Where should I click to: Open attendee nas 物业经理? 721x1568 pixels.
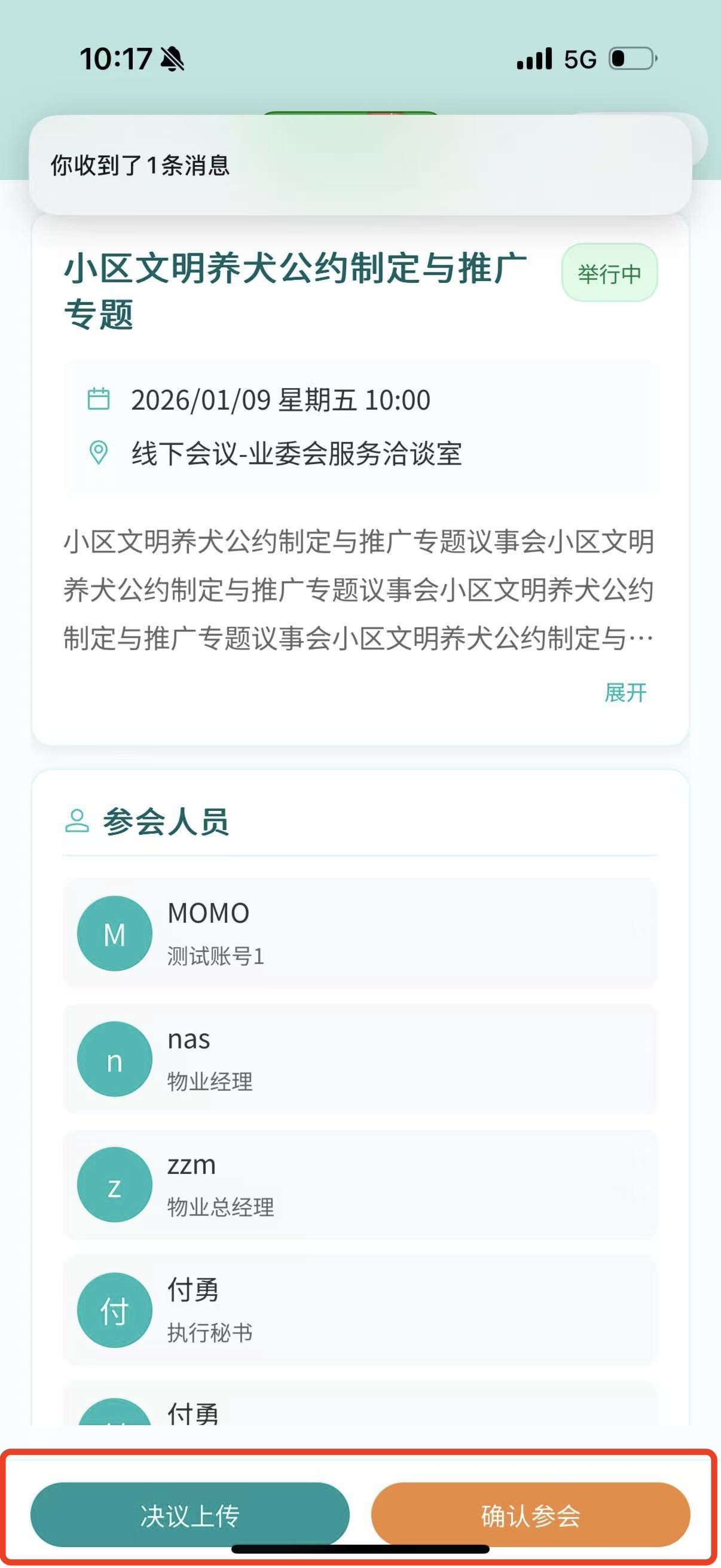[x=360, y=1059]
